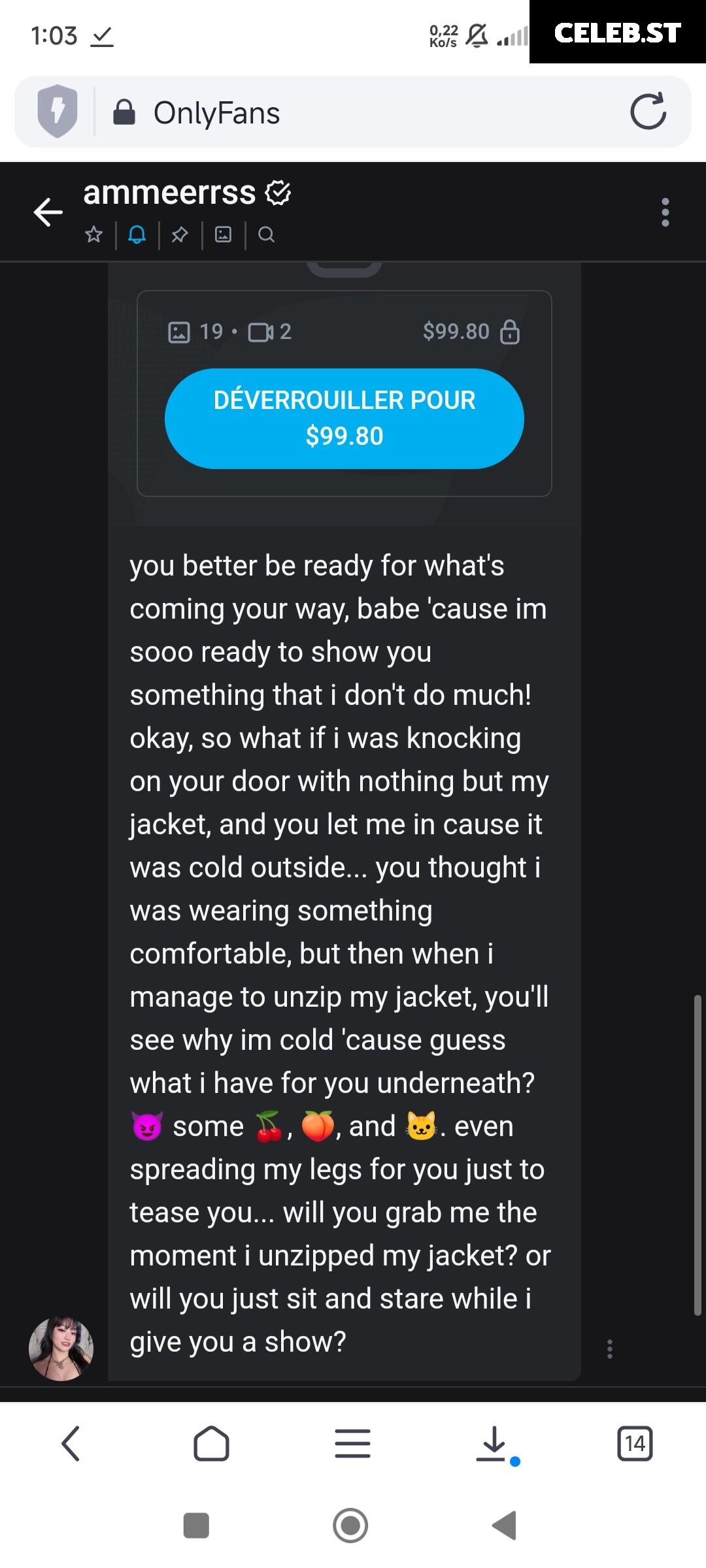The image size is (706, 1568).
Task: Reload the page in the browser
Action: 648,112
